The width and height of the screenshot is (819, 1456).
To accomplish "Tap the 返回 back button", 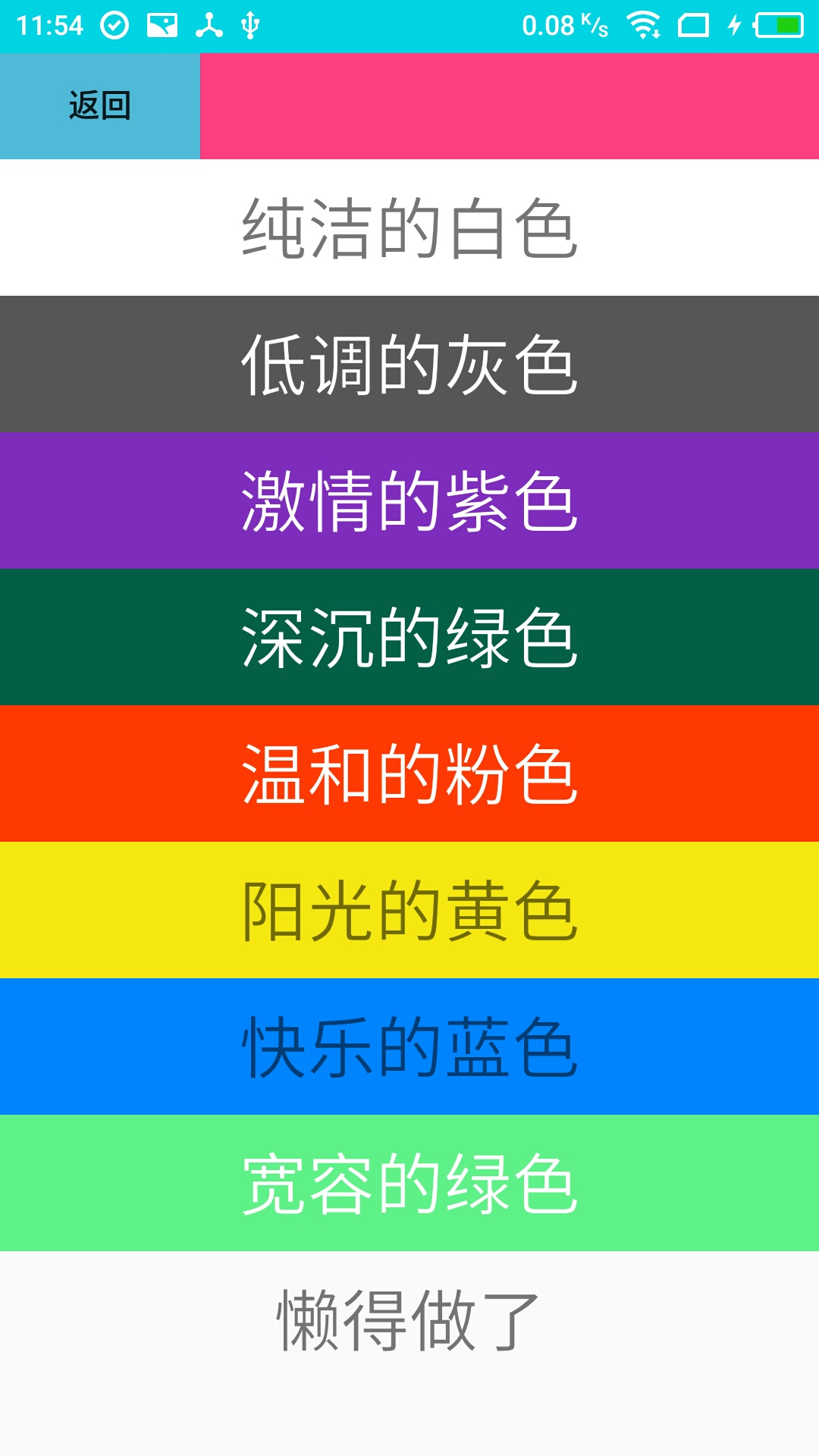I will click(x=99, y=106).
